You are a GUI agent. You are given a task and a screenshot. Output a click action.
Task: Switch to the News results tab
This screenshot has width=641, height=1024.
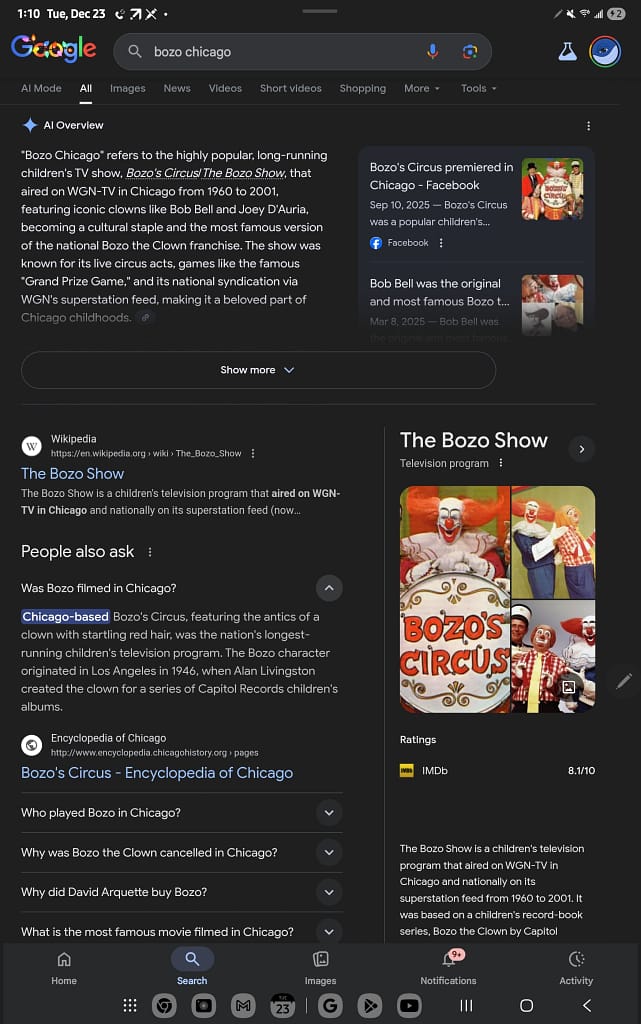click(x=177, y=88)
